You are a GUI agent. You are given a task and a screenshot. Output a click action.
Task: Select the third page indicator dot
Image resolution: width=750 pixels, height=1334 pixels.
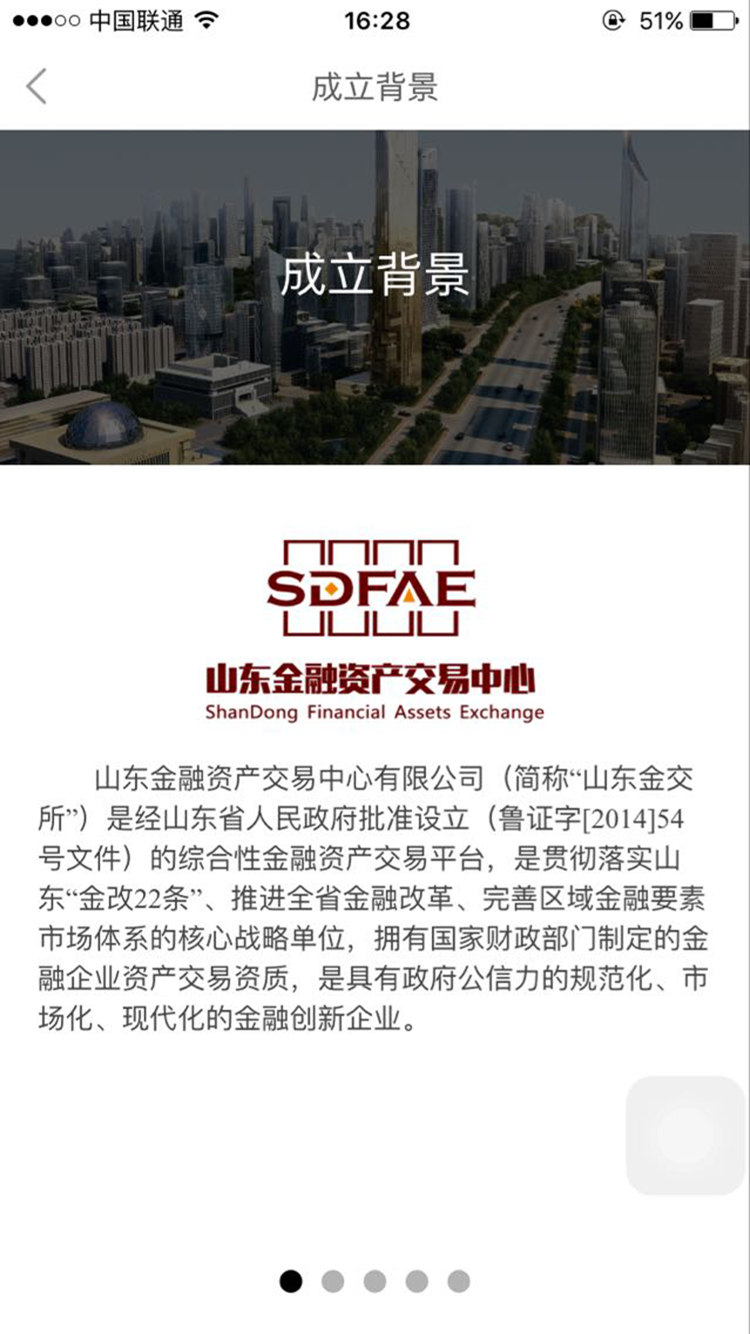[375, 1281]
